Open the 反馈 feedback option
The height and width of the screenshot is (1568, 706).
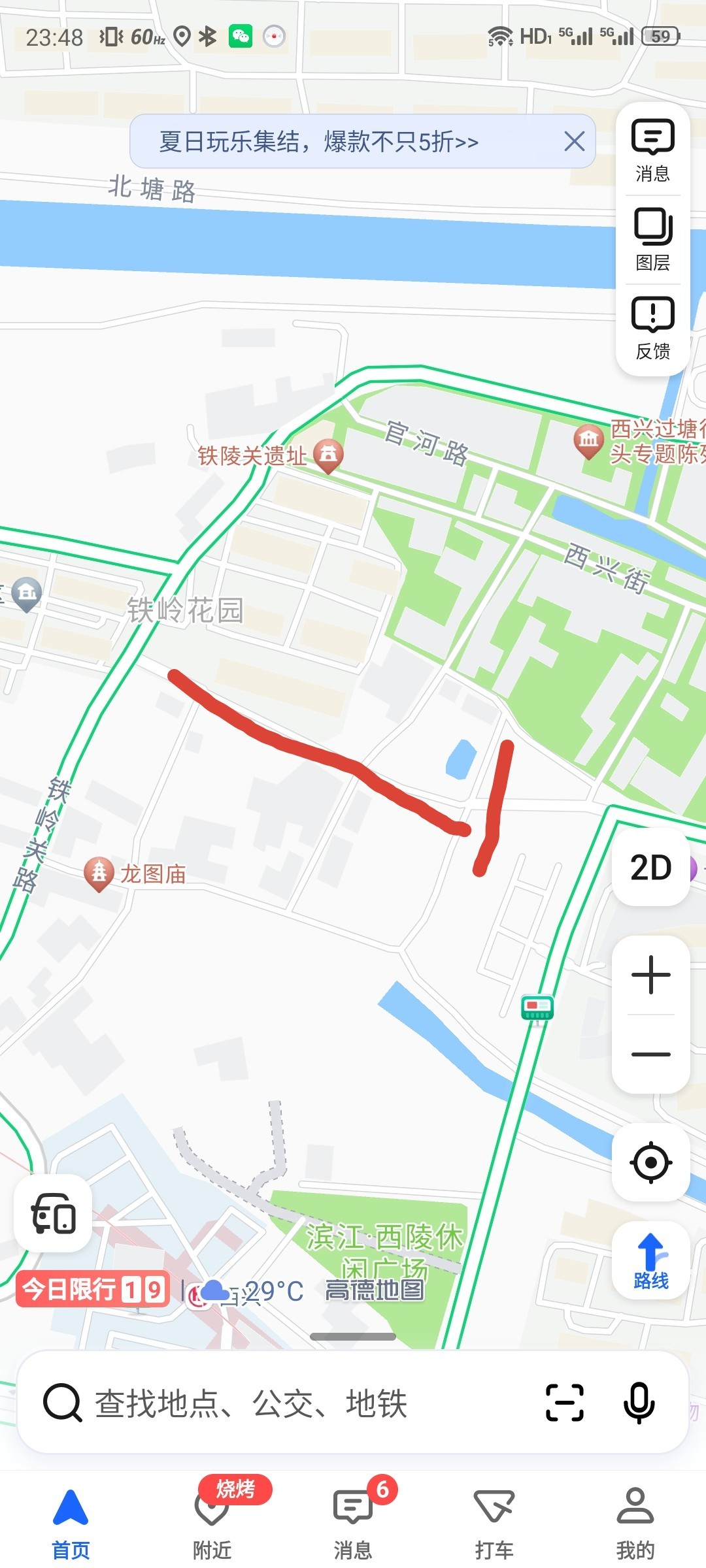pos(652,328)
